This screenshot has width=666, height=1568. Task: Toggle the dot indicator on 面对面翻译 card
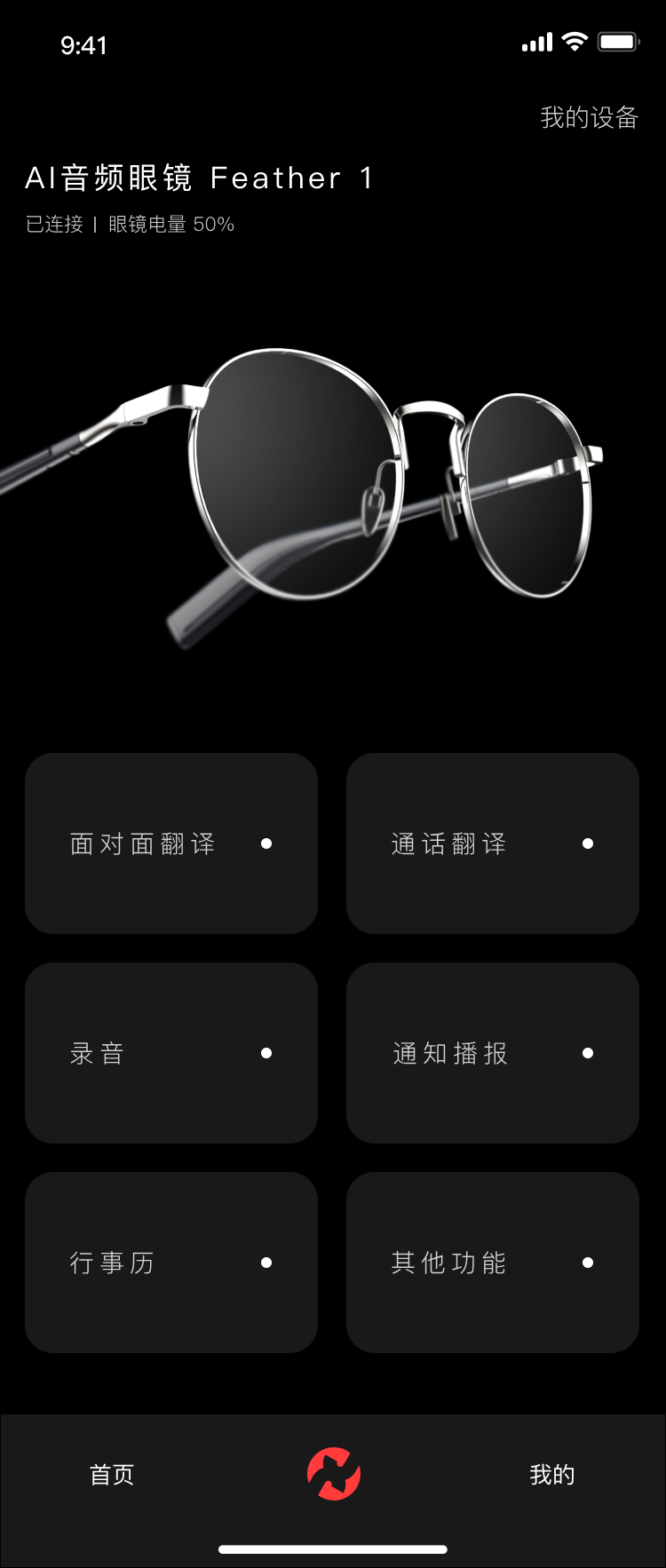pyautogui.click(x=266, y=843)
